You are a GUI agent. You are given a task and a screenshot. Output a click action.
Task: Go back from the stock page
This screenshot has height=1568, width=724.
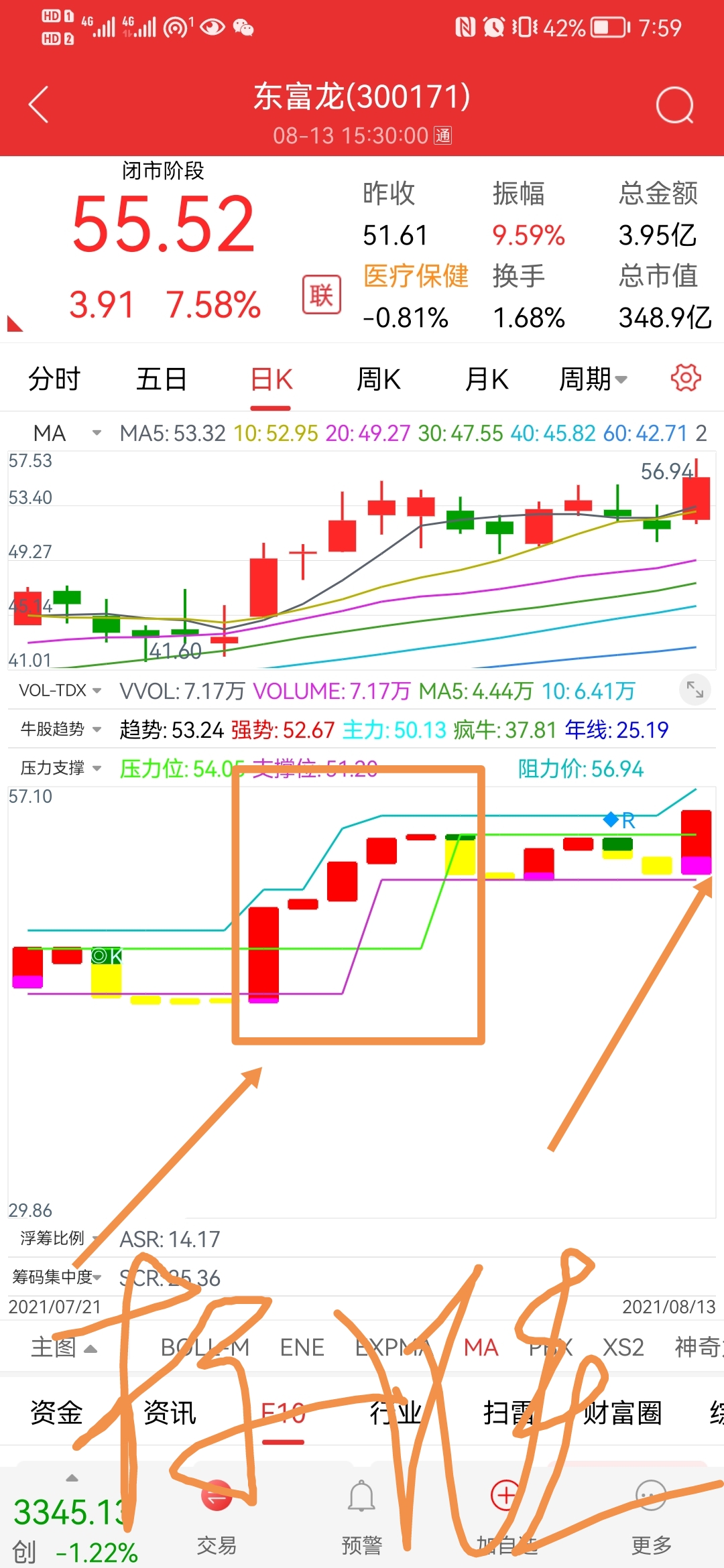[39, 105]
